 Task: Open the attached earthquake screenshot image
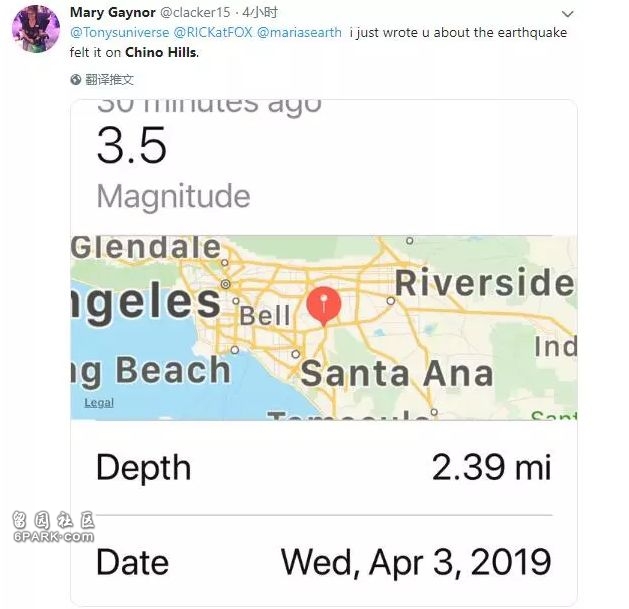[x=323, y=350]
